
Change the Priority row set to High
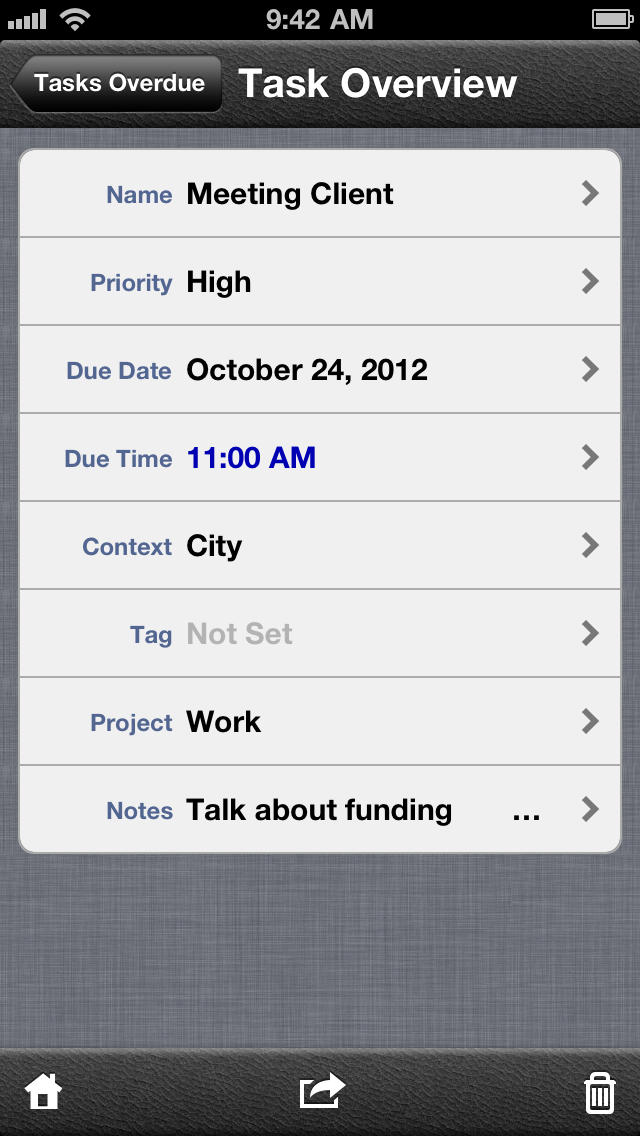click(x=320, y=281)
